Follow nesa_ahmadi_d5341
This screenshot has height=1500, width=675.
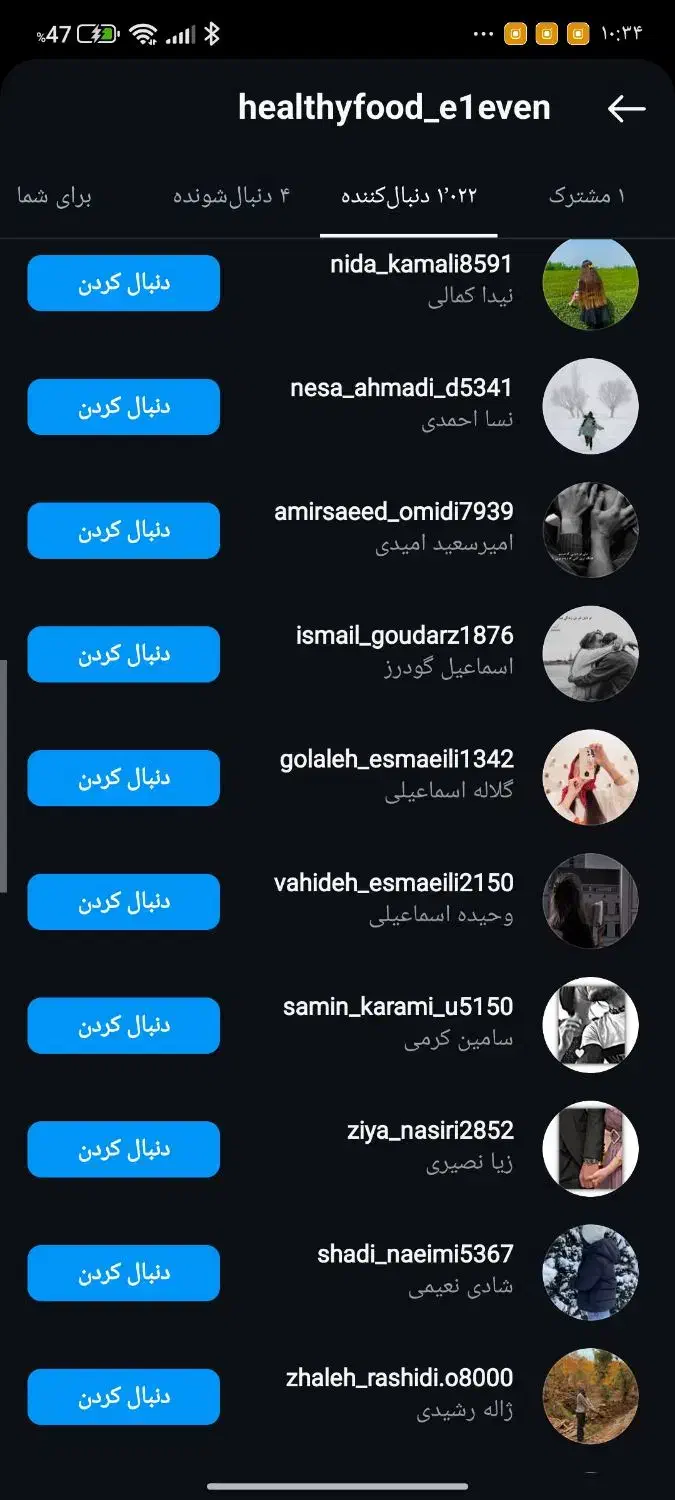pyautogui.click(x=123, y=407)
